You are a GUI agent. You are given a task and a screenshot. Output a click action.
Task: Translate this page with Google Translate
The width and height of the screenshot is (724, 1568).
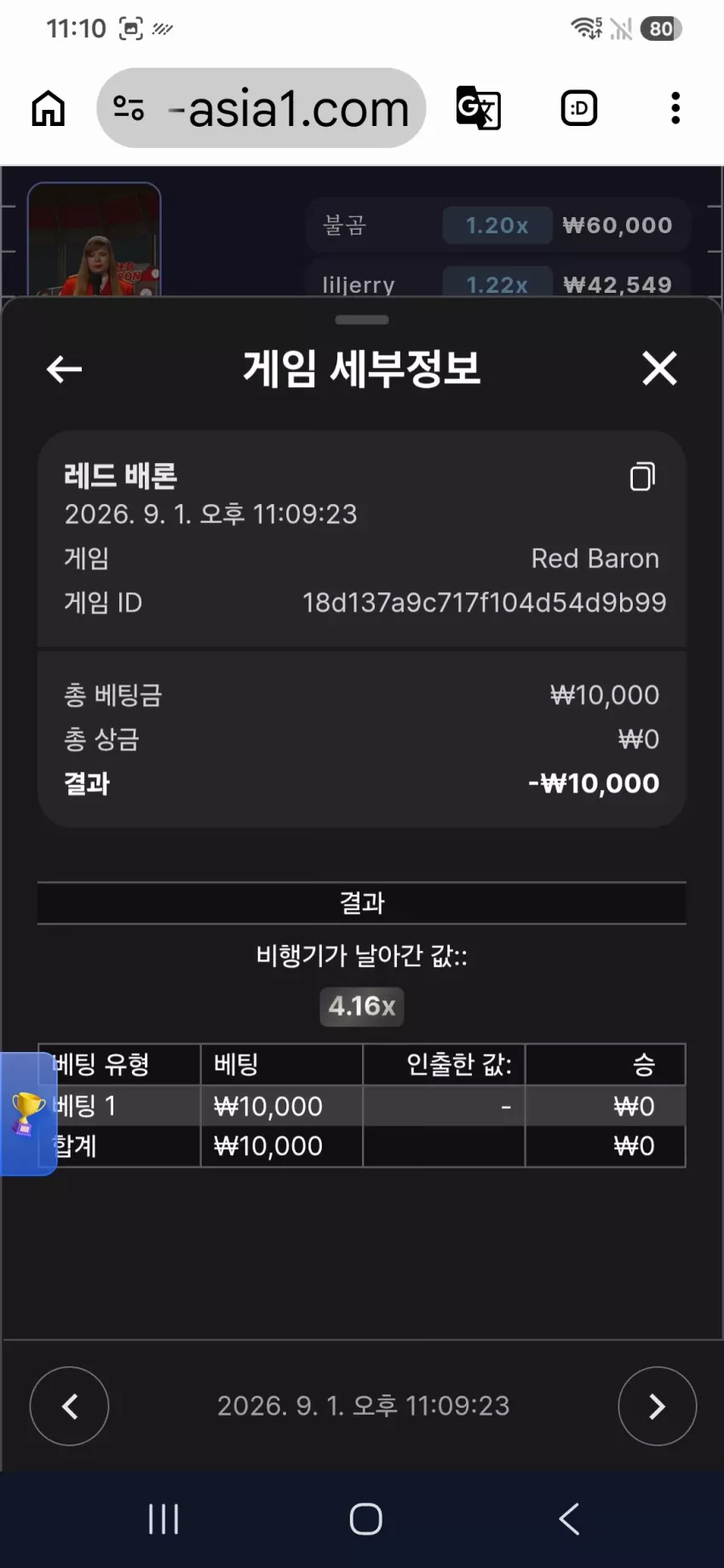[x=479, y=108]
